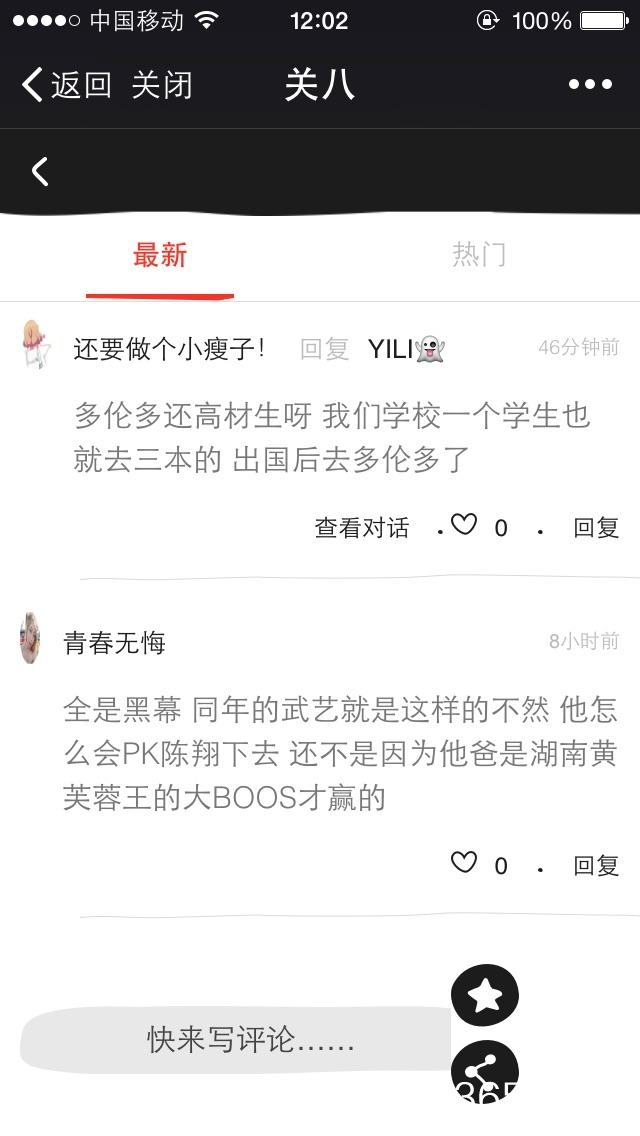This screenshot has height=1136, width=640.
Task: Tap 查看对话 to view the conversation
Action: [362, 528]
